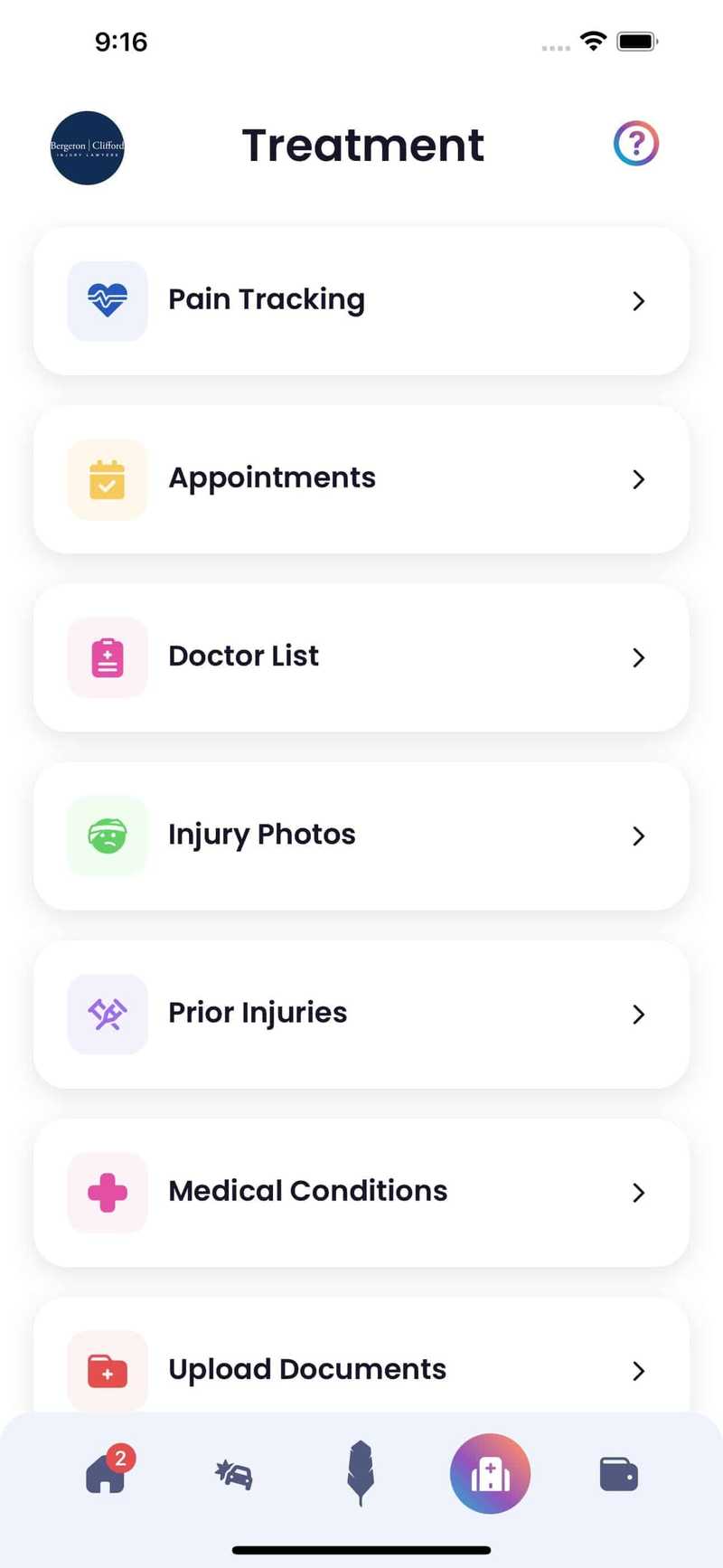723x1568 pixels.
Task: Open the help question mark button
Action: 636,143
